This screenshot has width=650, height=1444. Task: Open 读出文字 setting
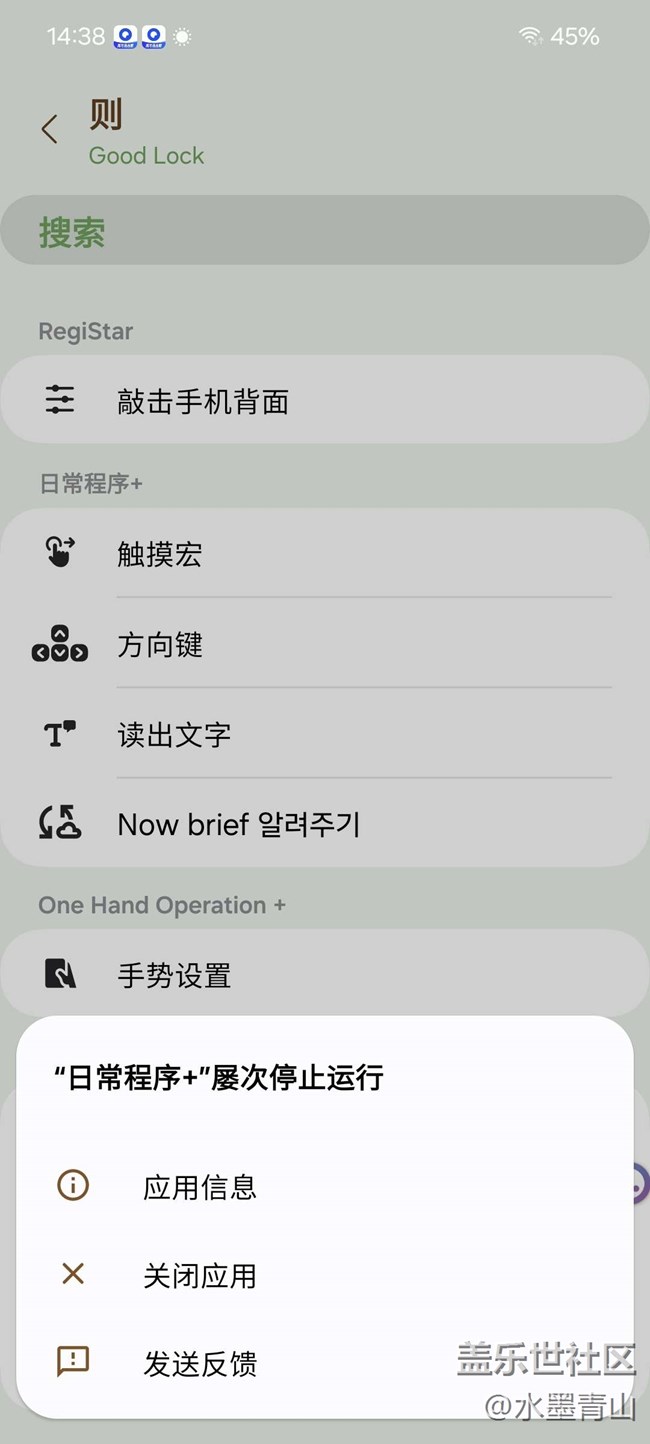click(324, 734)
